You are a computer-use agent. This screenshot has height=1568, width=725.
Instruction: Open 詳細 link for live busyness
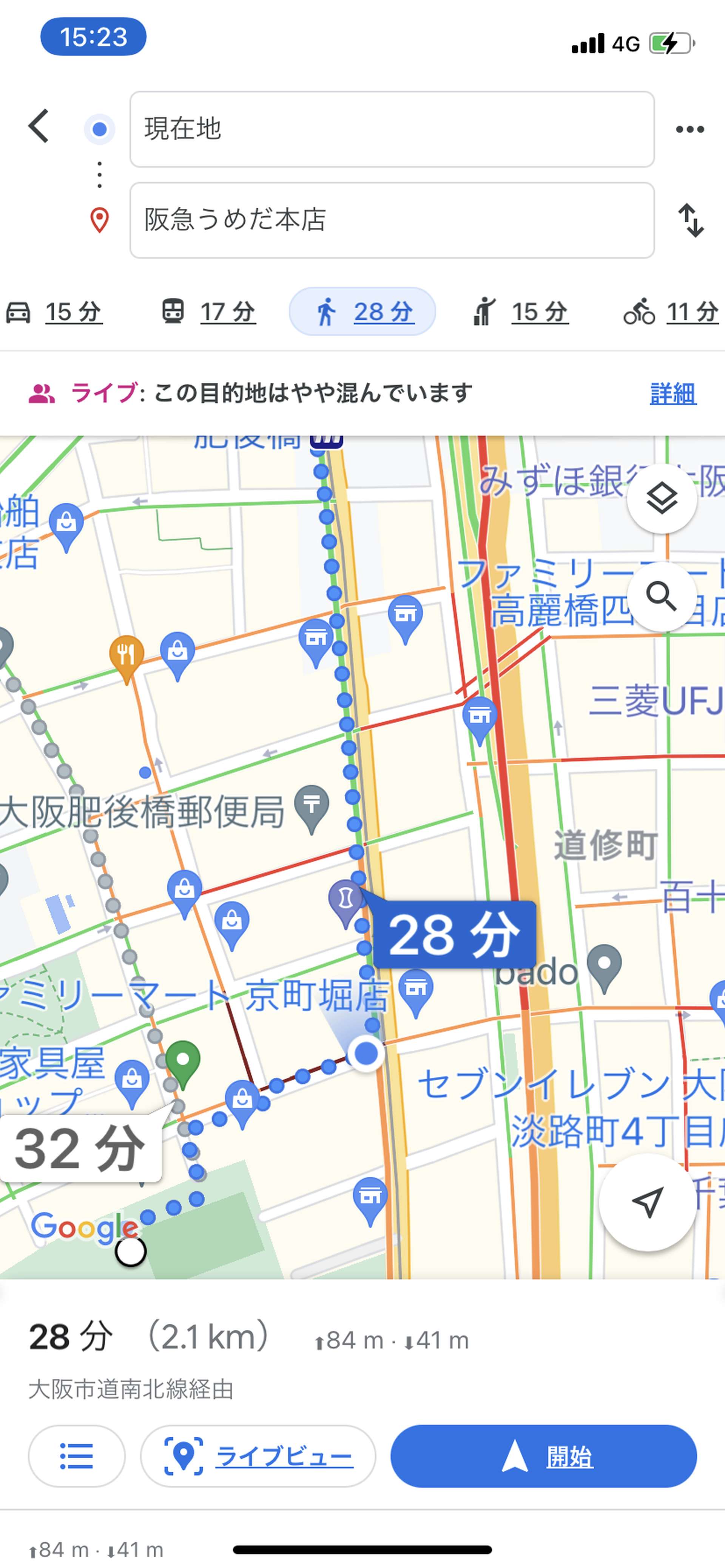[x=673, y=394]
